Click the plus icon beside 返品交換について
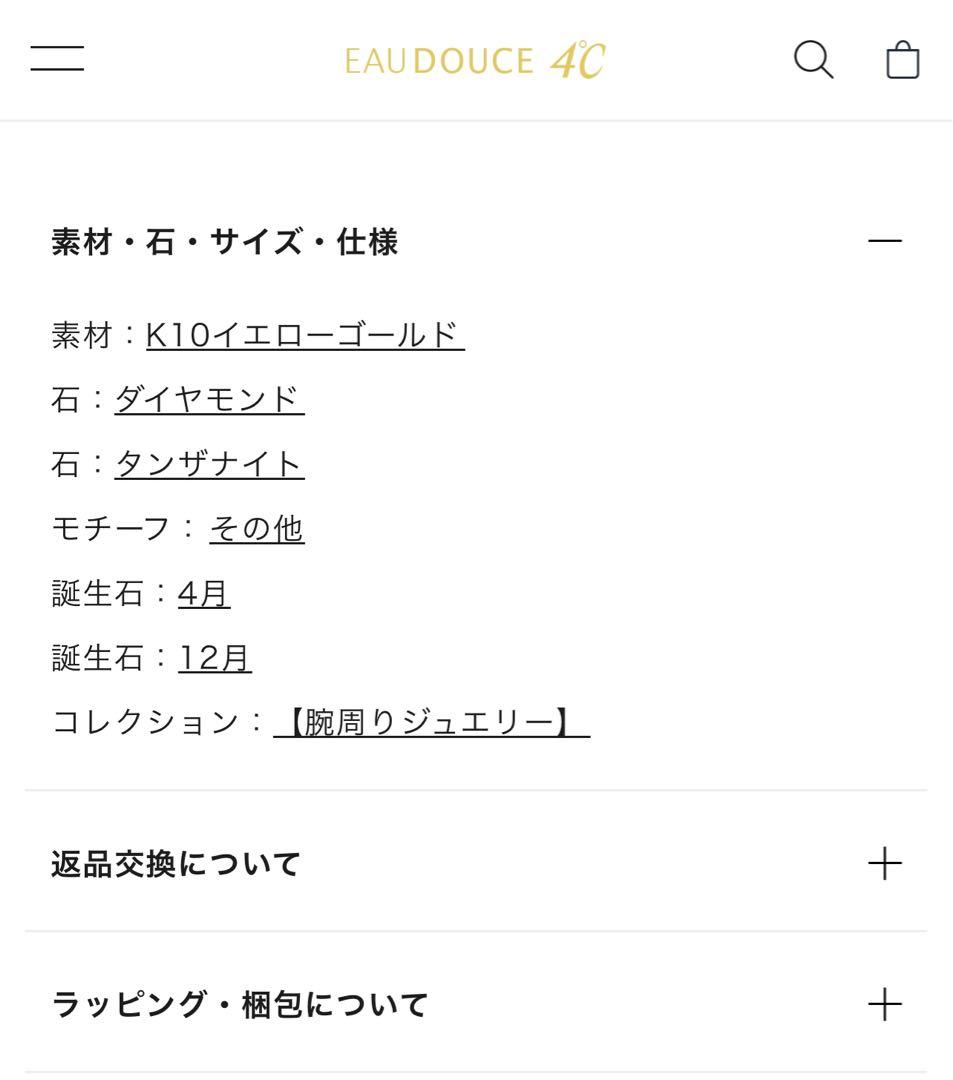The image size is (953, 1080). [x=884, y=863]
